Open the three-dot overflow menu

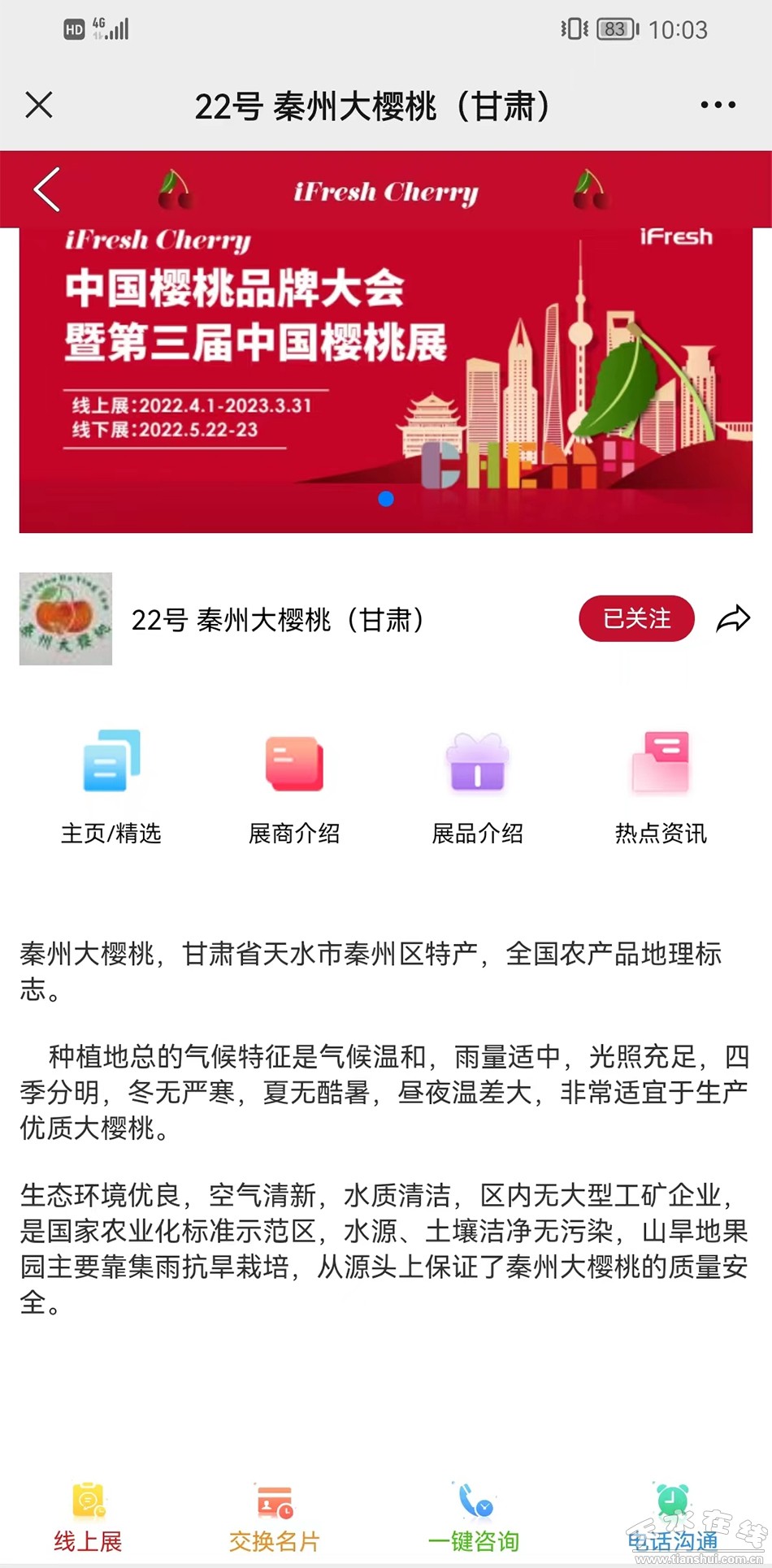click(x=718, y=106)
